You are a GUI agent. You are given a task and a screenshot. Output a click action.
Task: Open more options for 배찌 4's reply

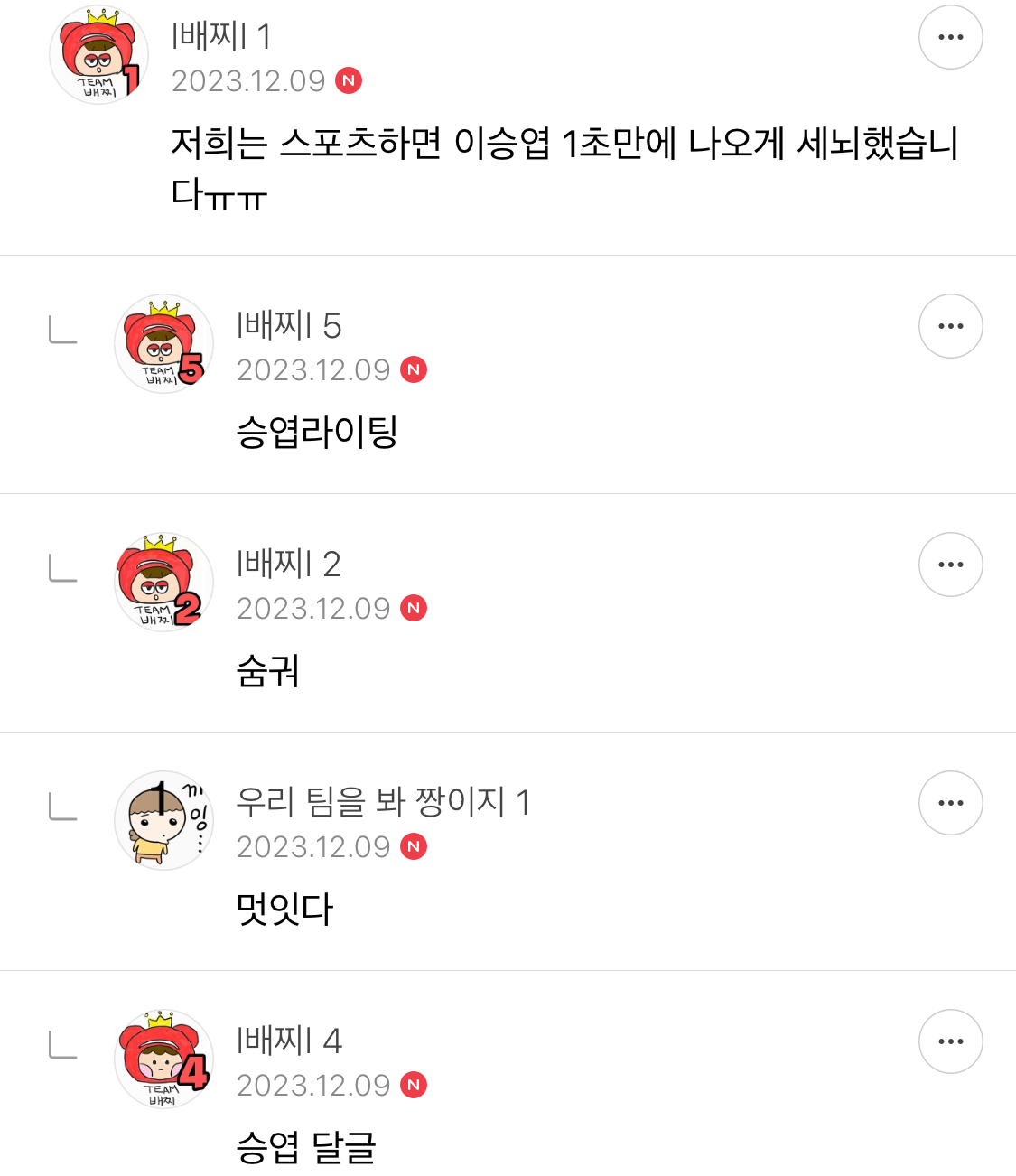950,1041
